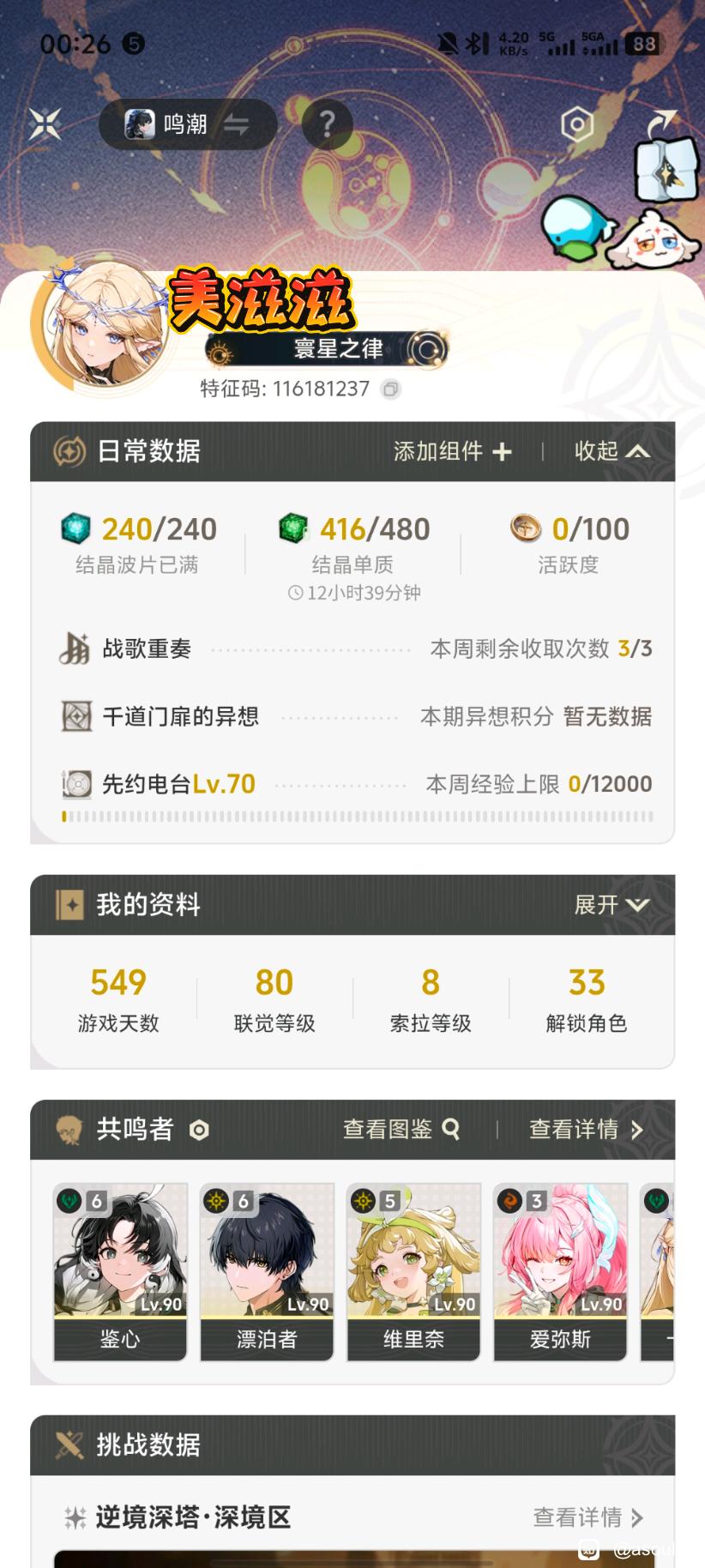Image resolution: width=705 pixels, height=1568 pixels.
Task: Open the 寰星之律 title badge
Action: point(326,349)
